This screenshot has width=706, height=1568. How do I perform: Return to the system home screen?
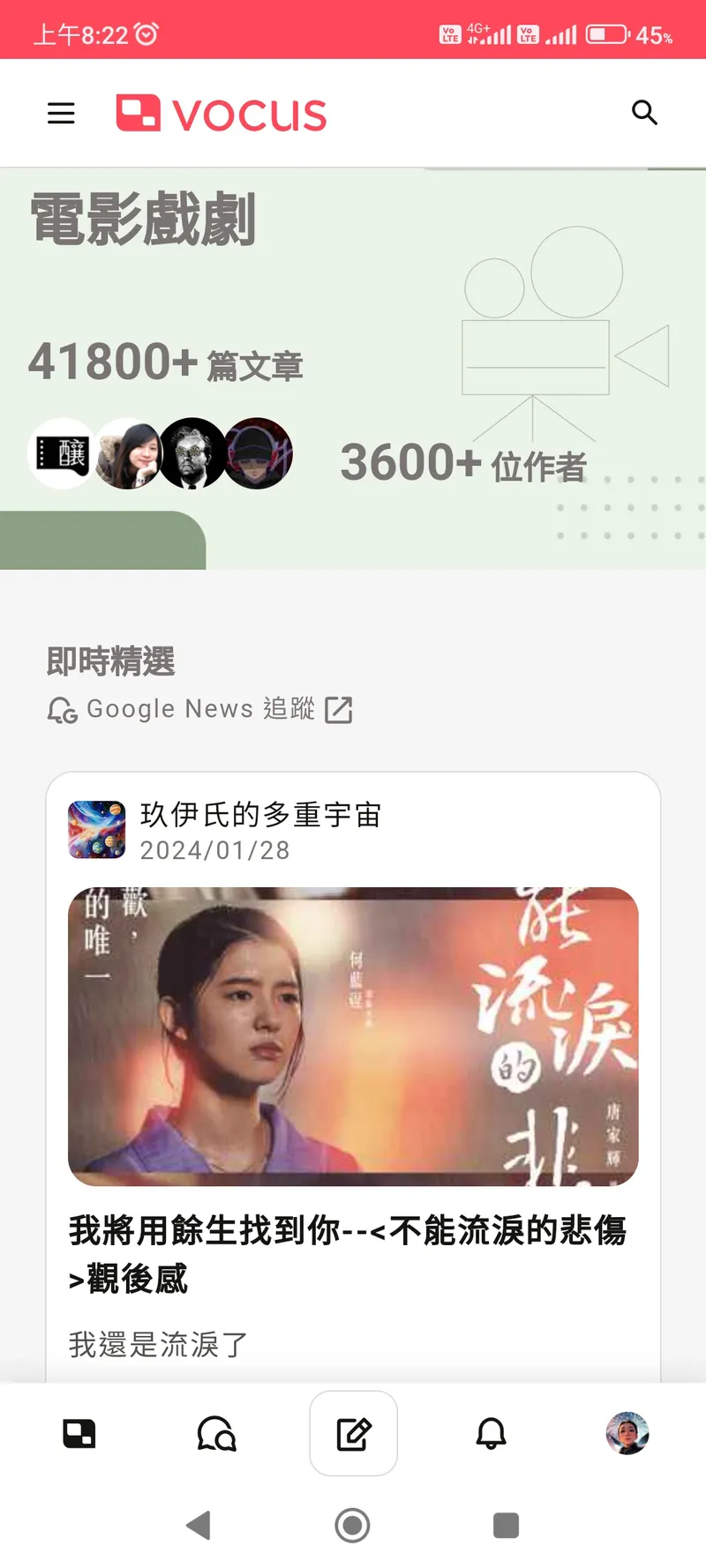tap(352, 1525)
